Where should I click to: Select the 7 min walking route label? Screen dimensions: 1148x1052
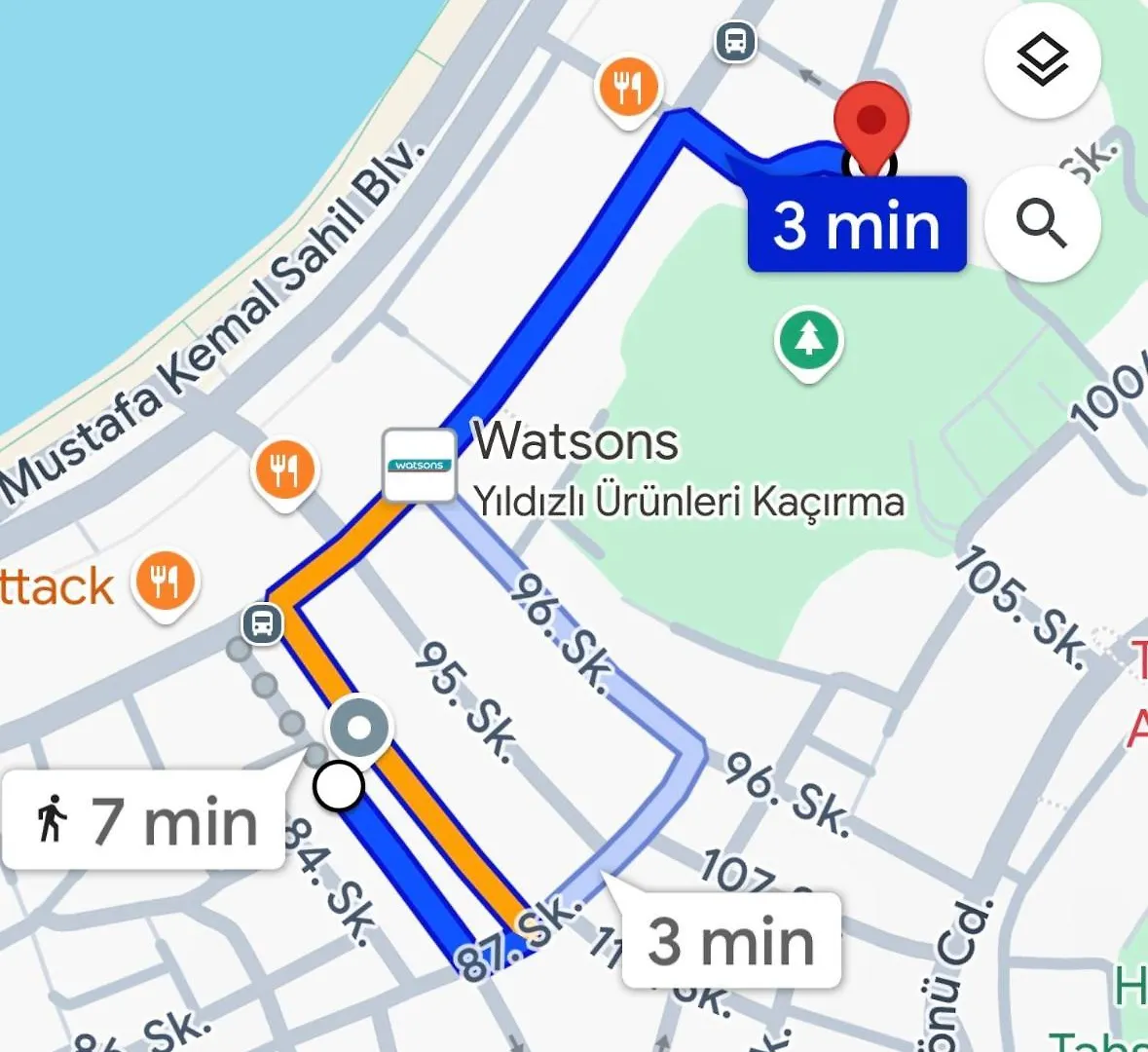click(x=144, y=820)
